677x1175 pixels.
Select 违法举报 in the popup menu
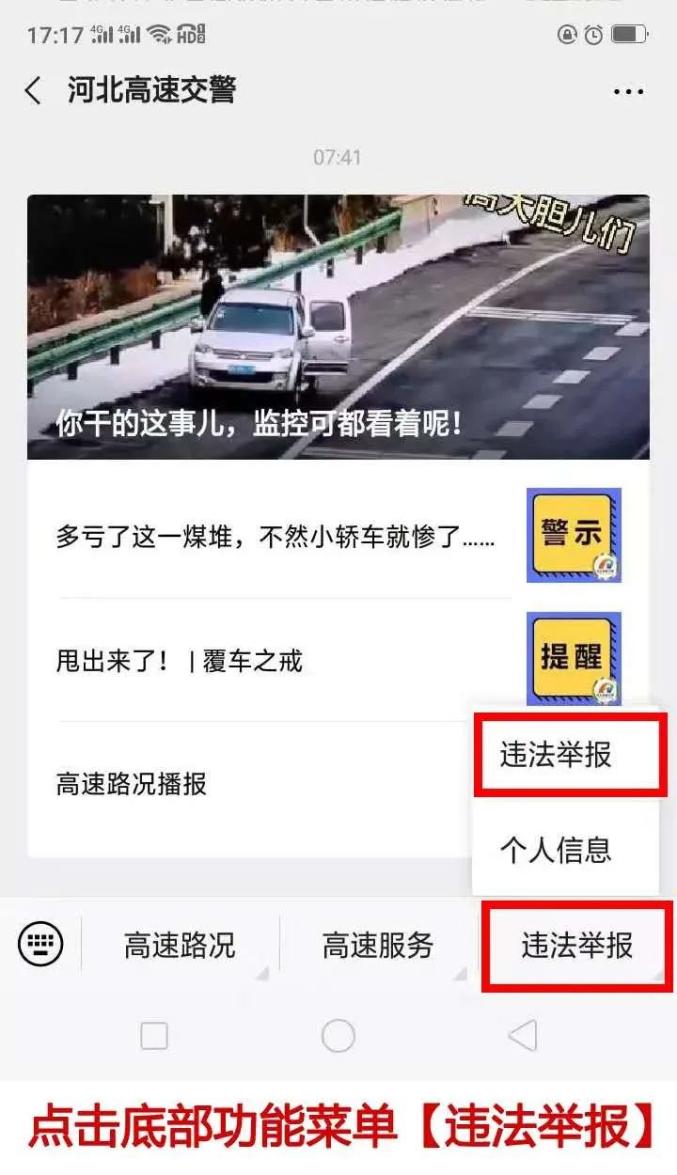coord(568,756)
